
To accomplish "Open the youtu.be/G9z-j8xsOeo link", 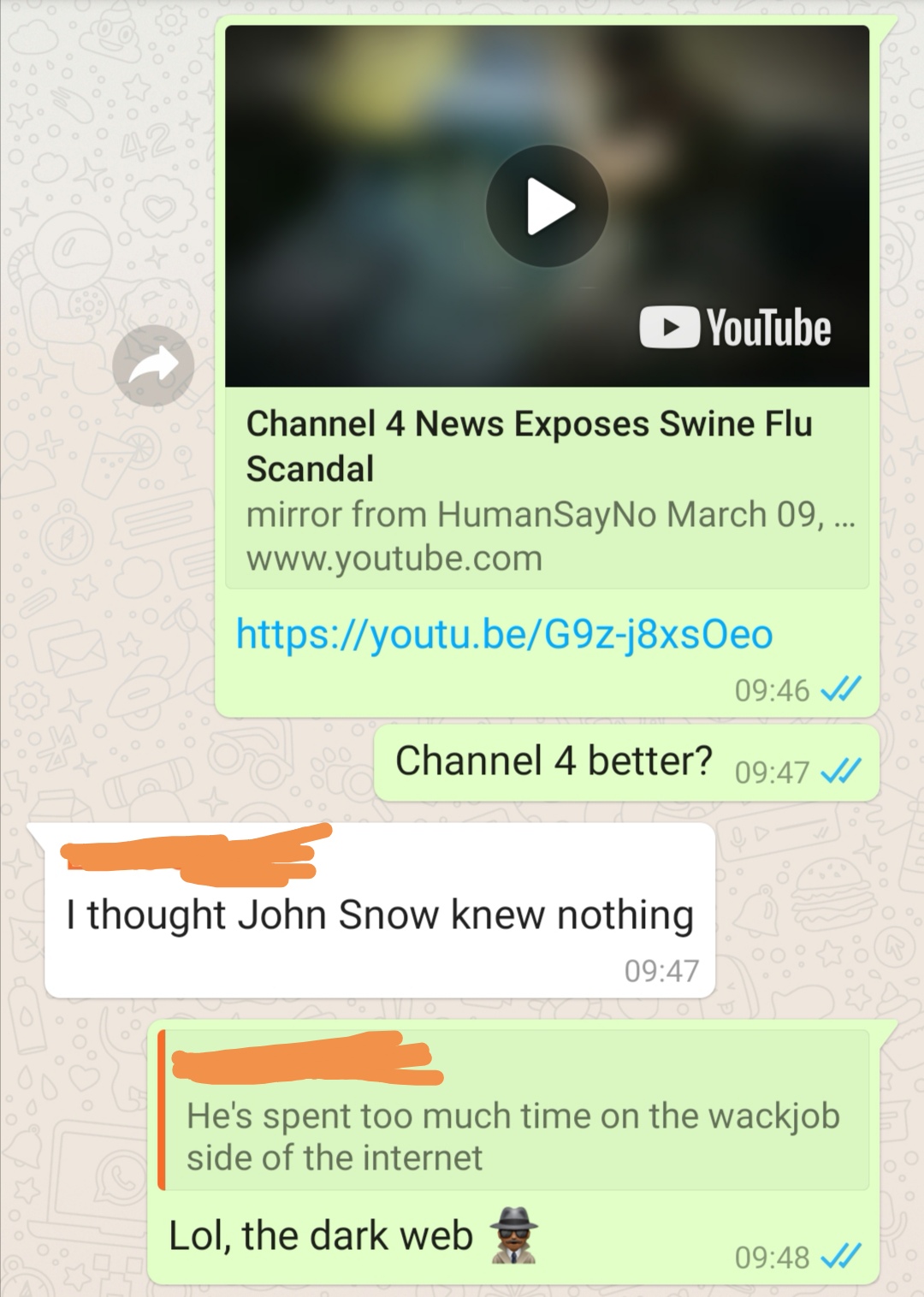I will (x=504, y=634).
